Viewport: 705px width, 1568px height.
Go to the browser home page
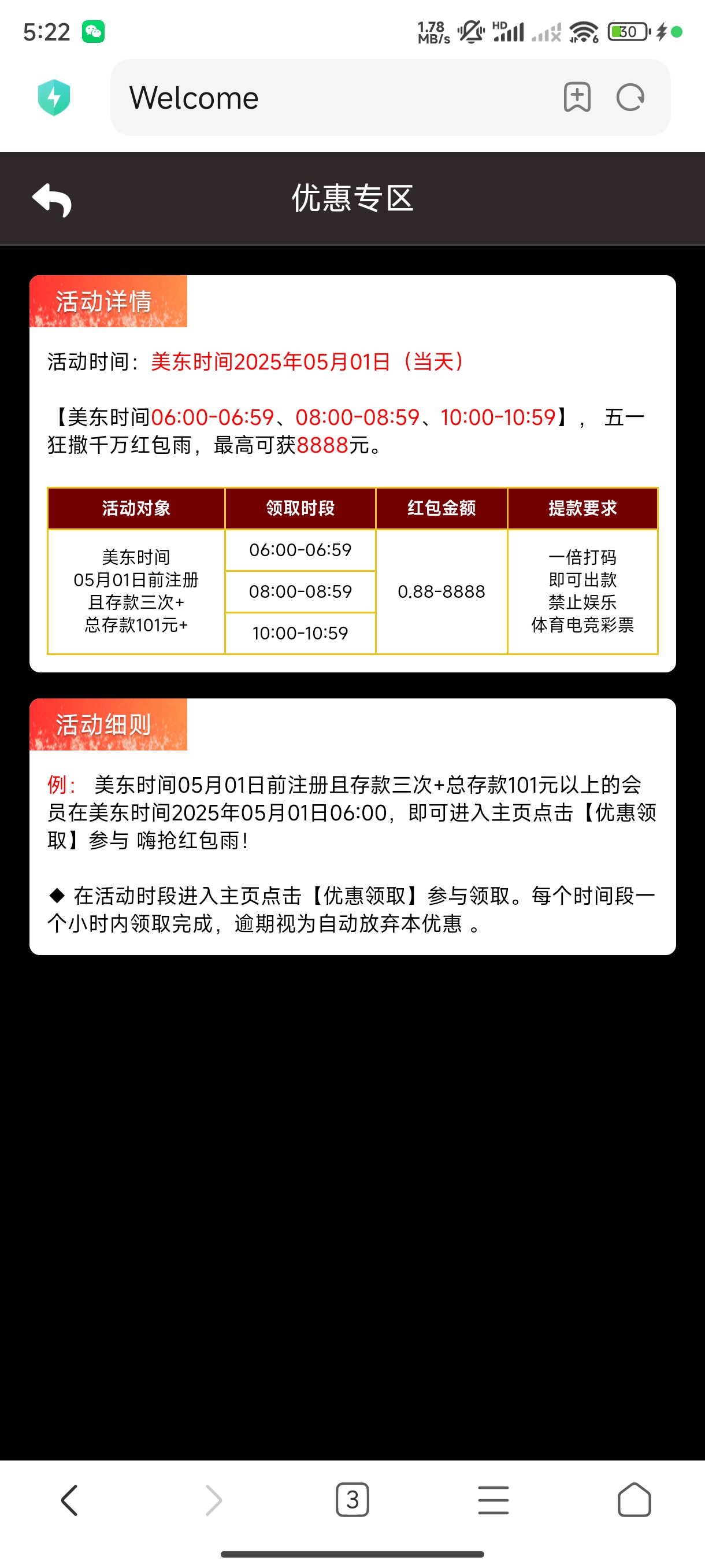634,1500
